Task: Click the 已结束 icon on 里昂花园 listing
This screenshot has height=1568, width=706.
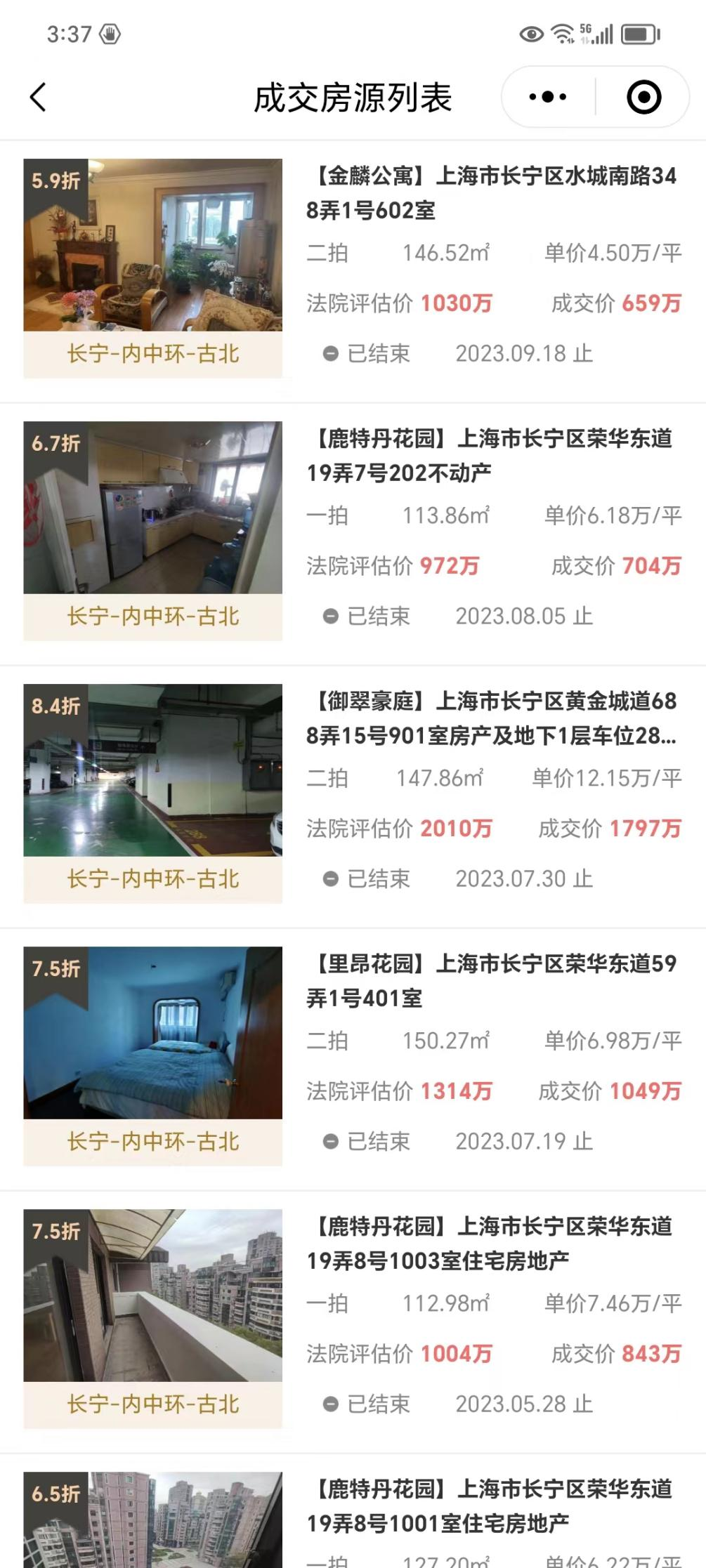Action: pos(330,1142)
